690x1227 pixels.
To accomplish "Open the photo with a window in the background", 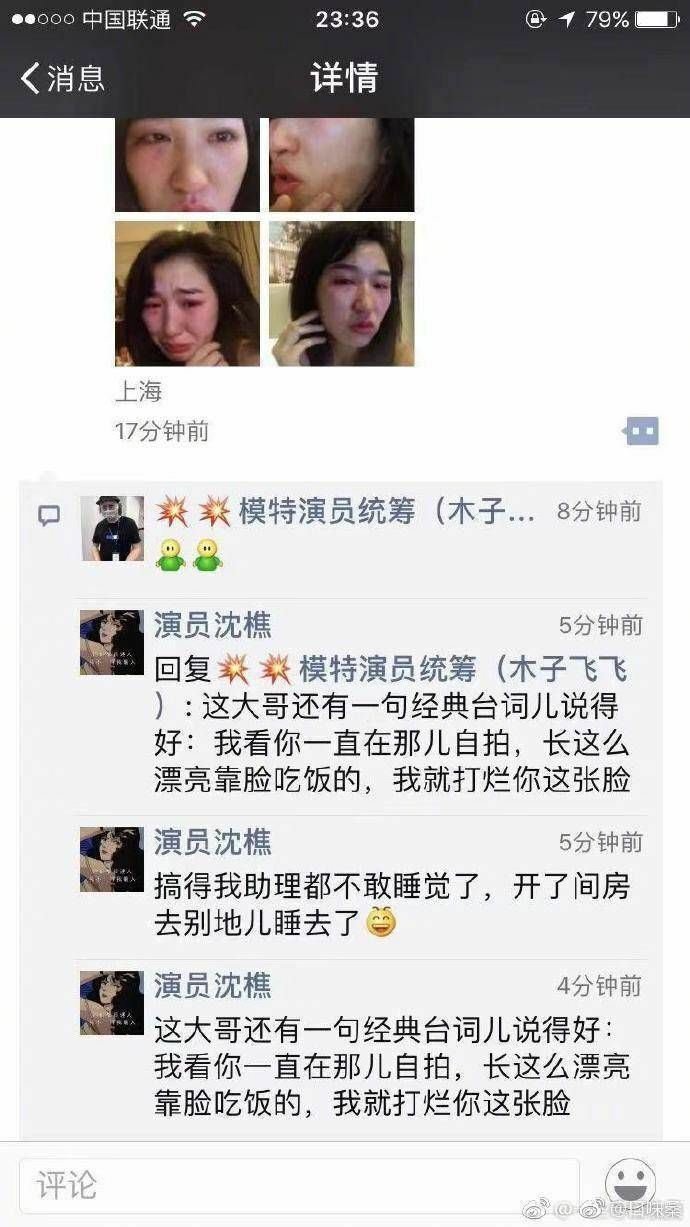I will 342,294.
